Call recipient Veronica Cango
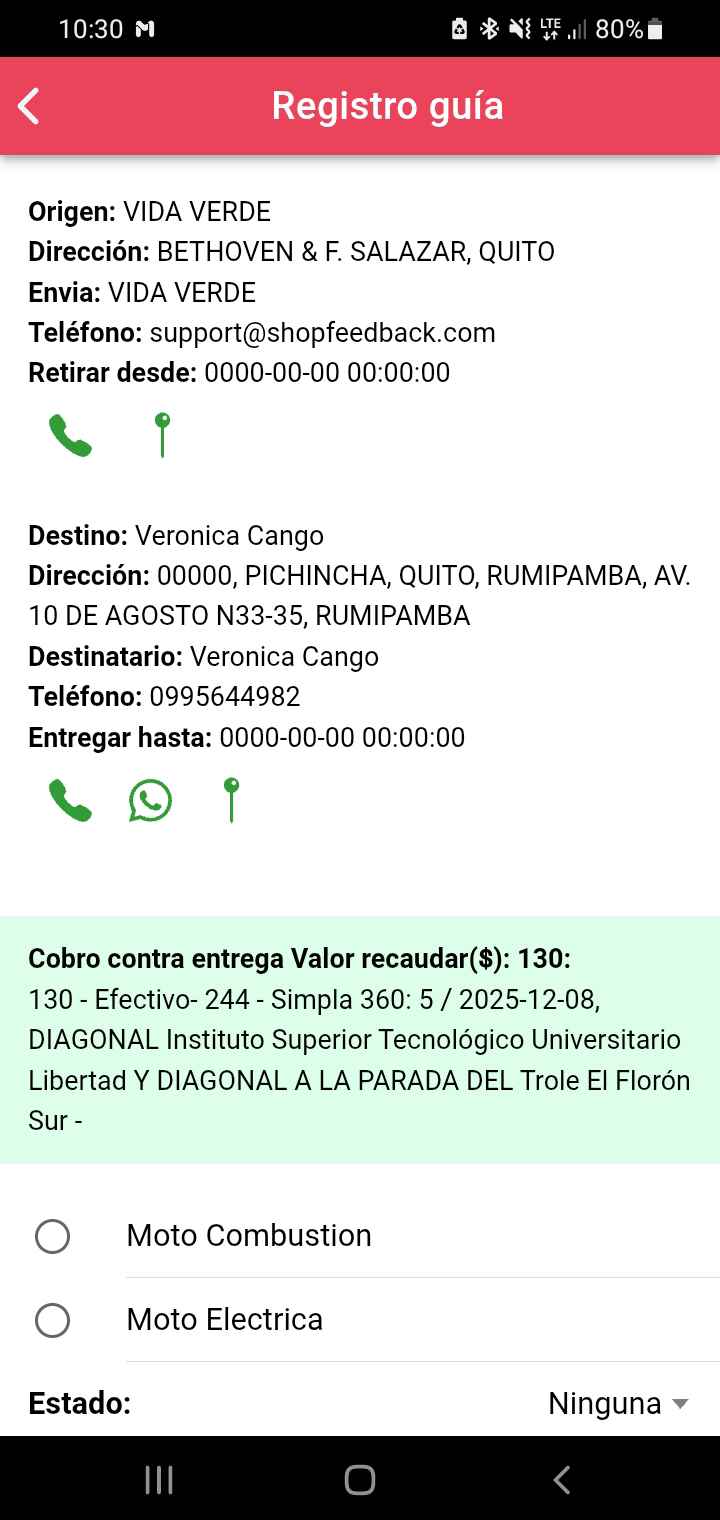 (70, 801)
